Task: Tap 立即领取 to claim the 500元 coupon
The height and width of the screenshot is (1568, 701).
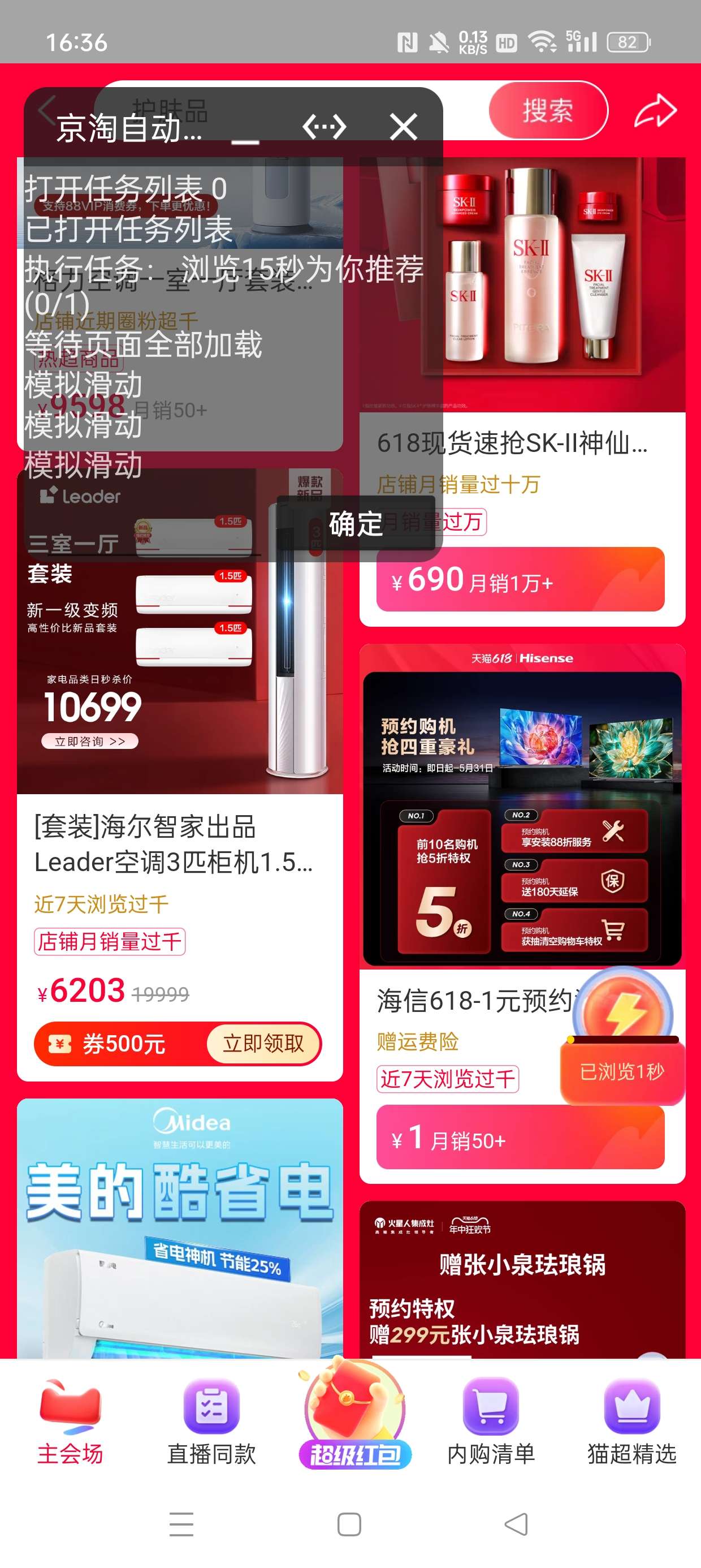Action: pyautogui.click(x=263, y=1043)
